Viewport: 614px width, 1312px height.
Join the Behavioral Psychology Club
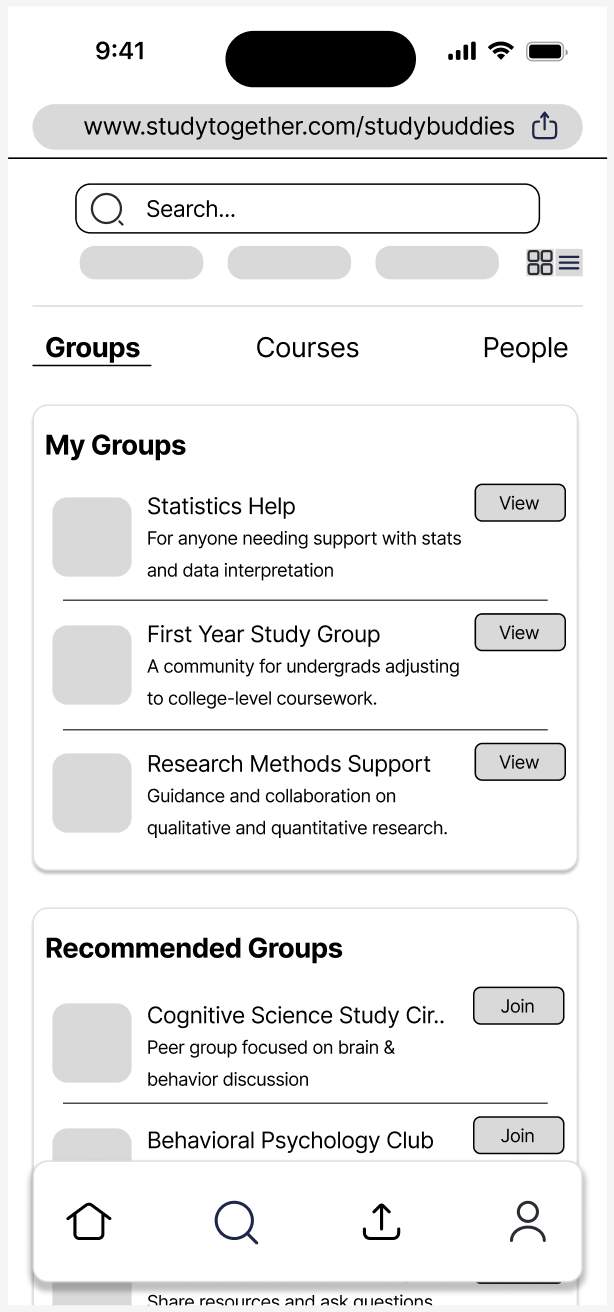pyautogui.click(x=518, y=1135)
